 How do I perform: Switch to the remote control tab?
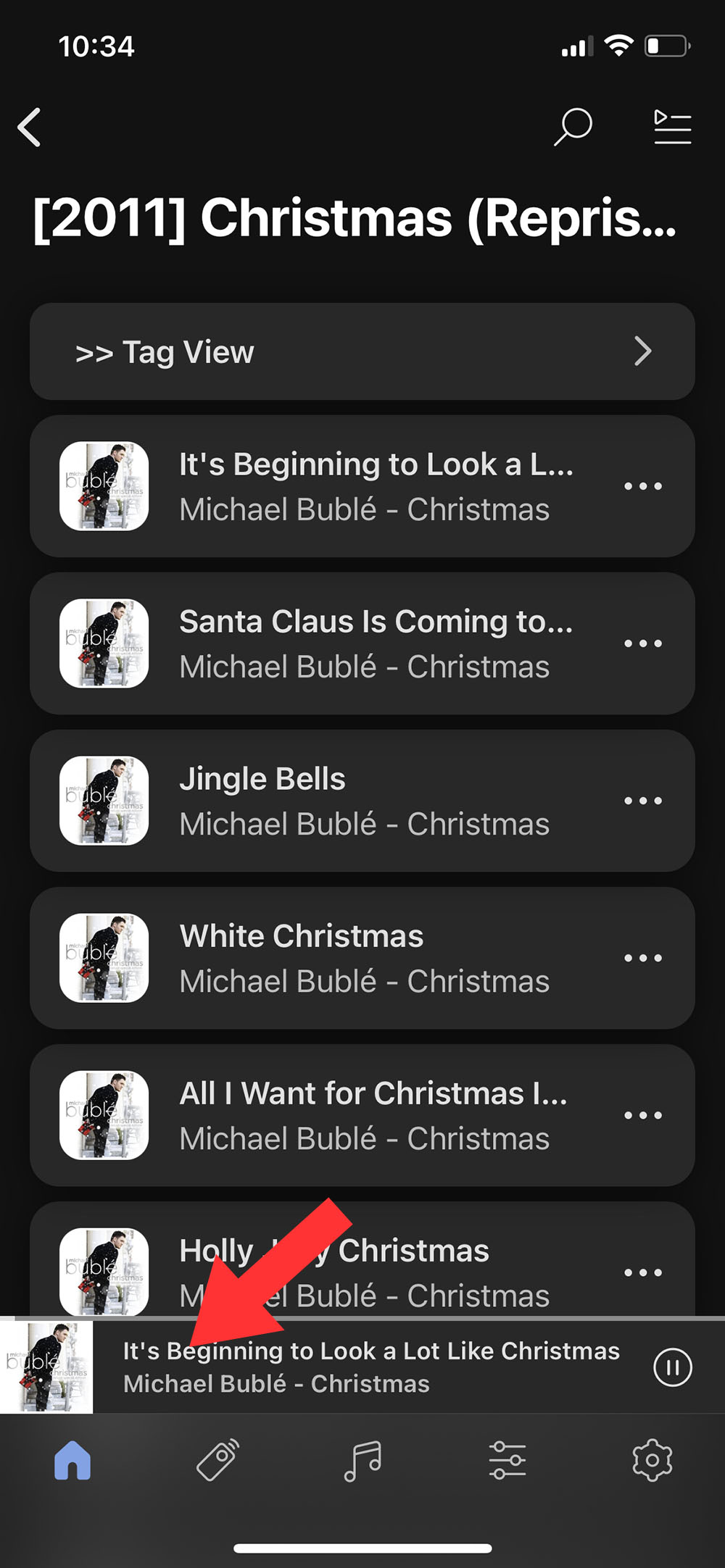217,1460
